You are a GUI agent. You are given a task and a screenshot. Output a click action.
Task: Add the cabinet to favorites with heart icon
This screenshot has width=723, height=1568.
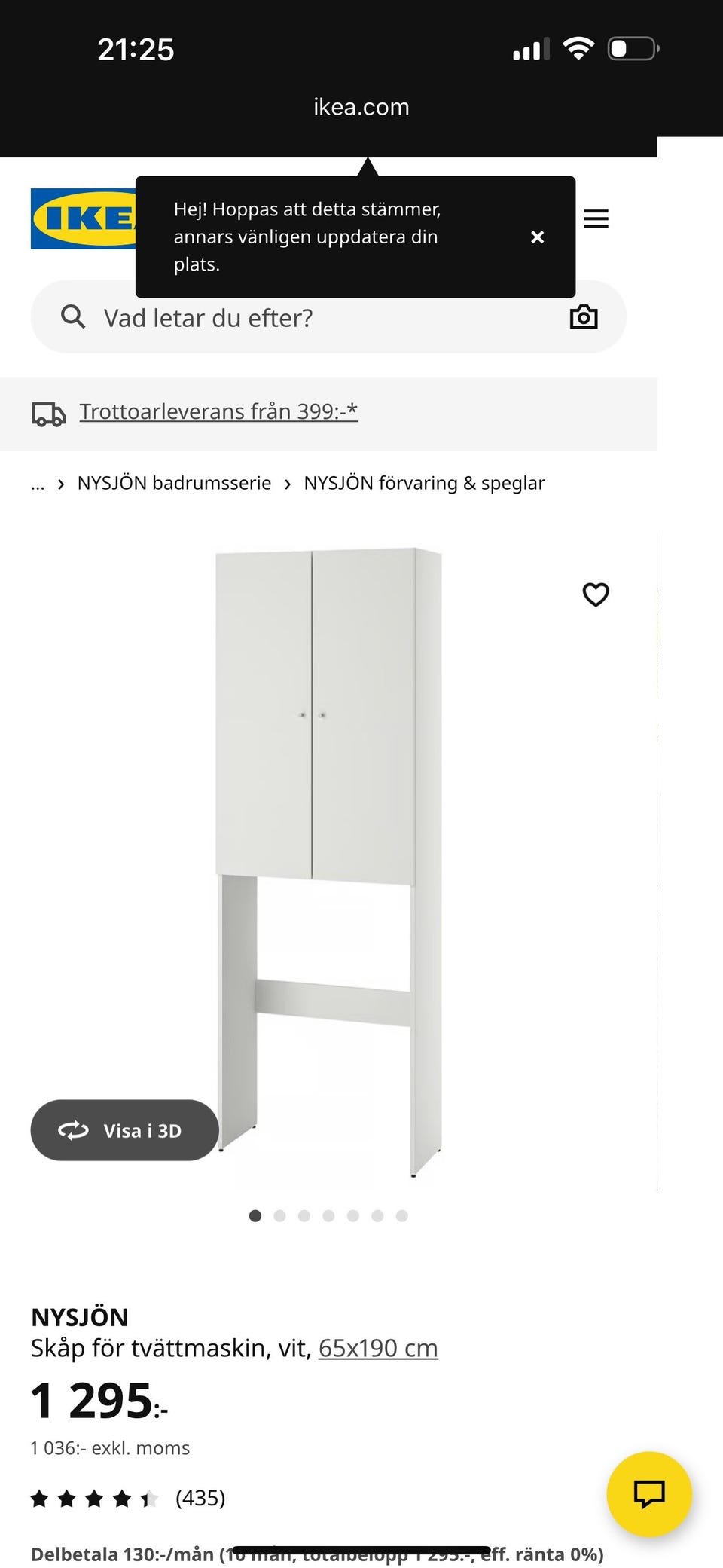(x=595, y=594)
